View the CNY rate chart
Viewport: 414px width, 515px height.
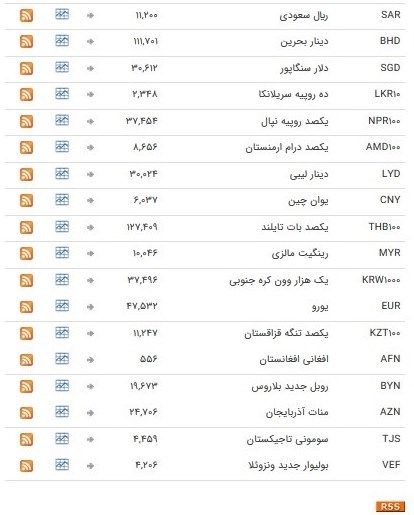tap(62, 199)
